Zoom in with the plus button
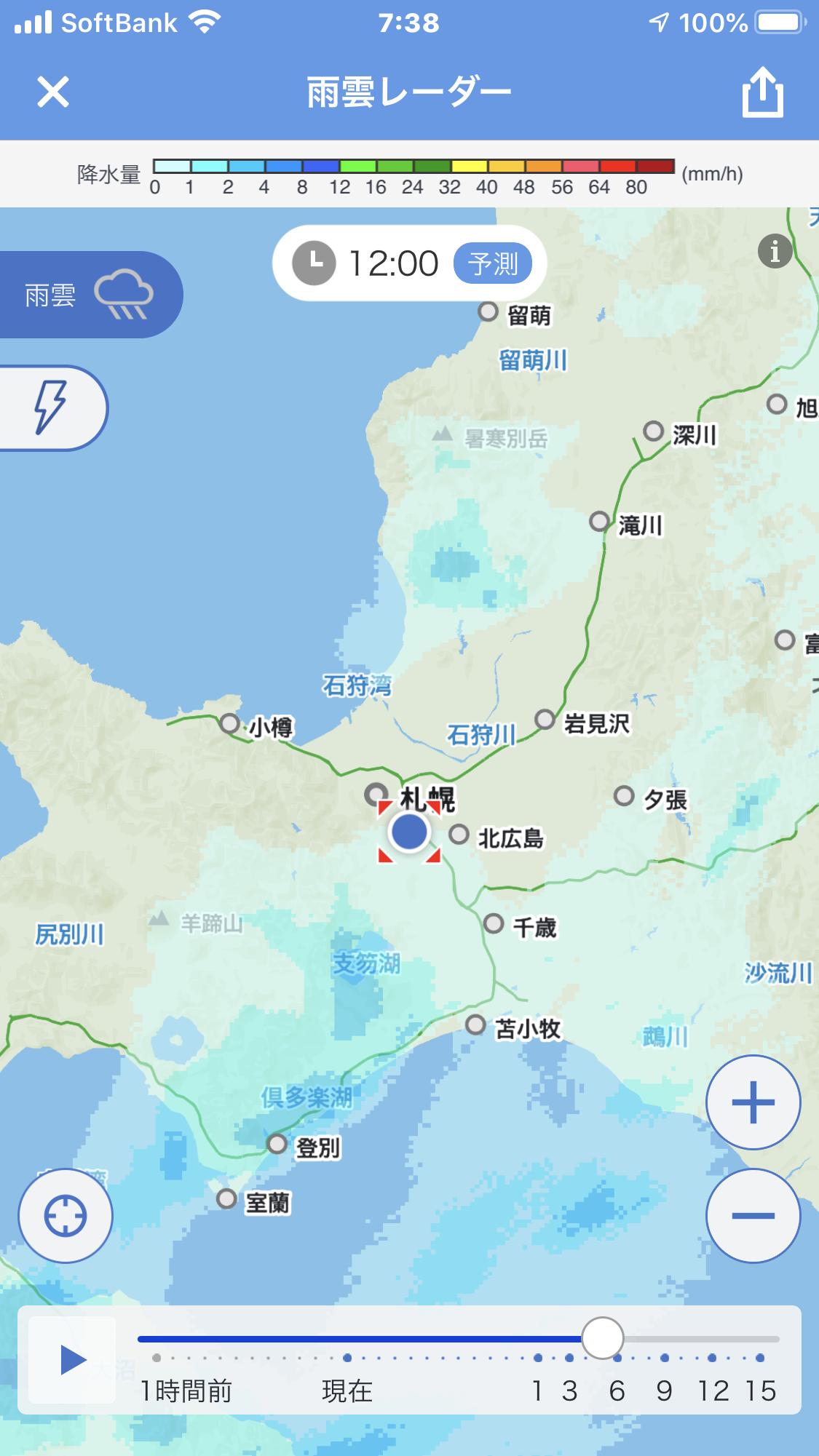This screenshot has height=1456, width=819. pos(753,1102)
